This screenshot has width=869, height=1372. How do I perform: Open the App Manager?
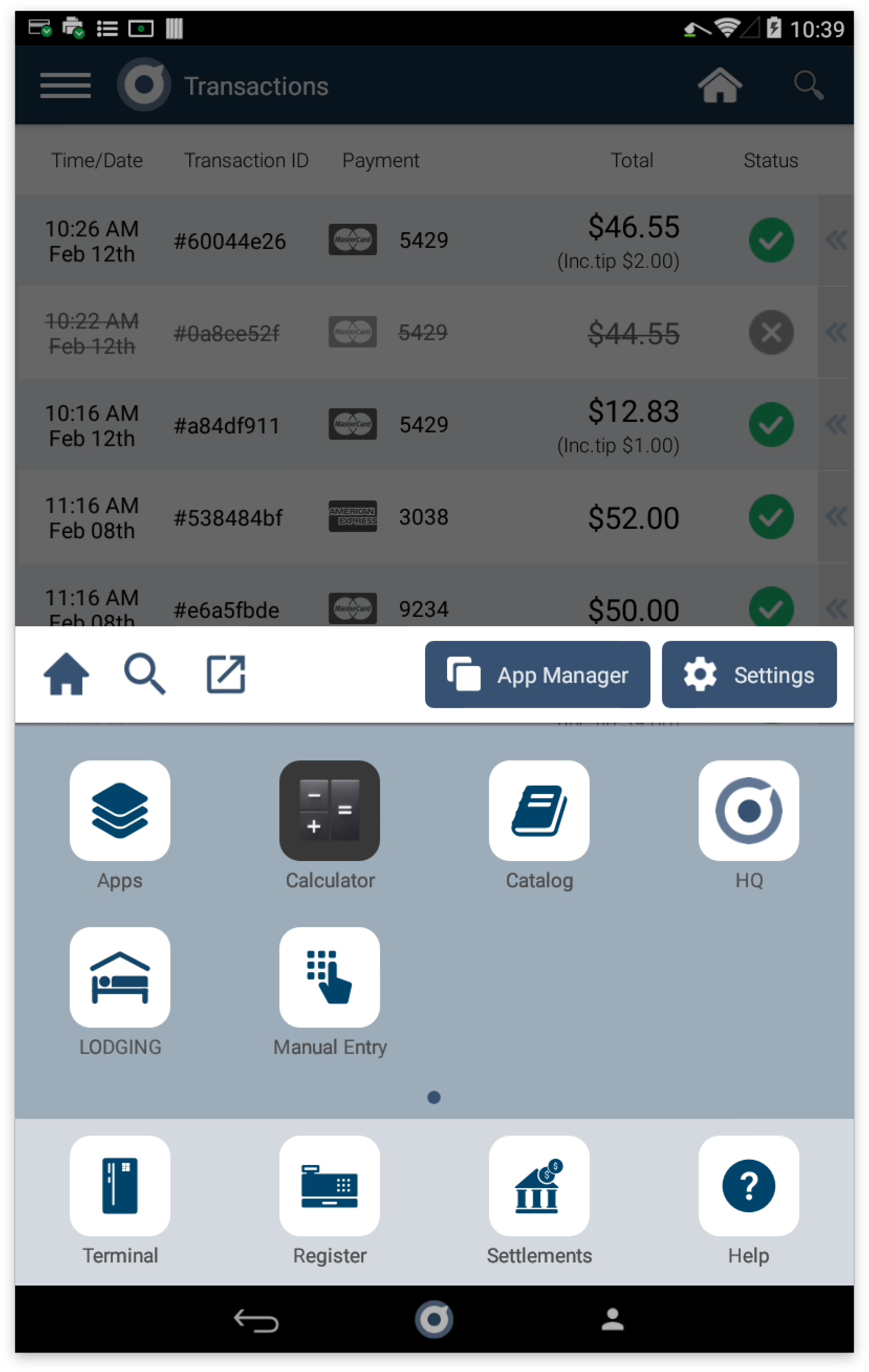(x=537, y=674)
